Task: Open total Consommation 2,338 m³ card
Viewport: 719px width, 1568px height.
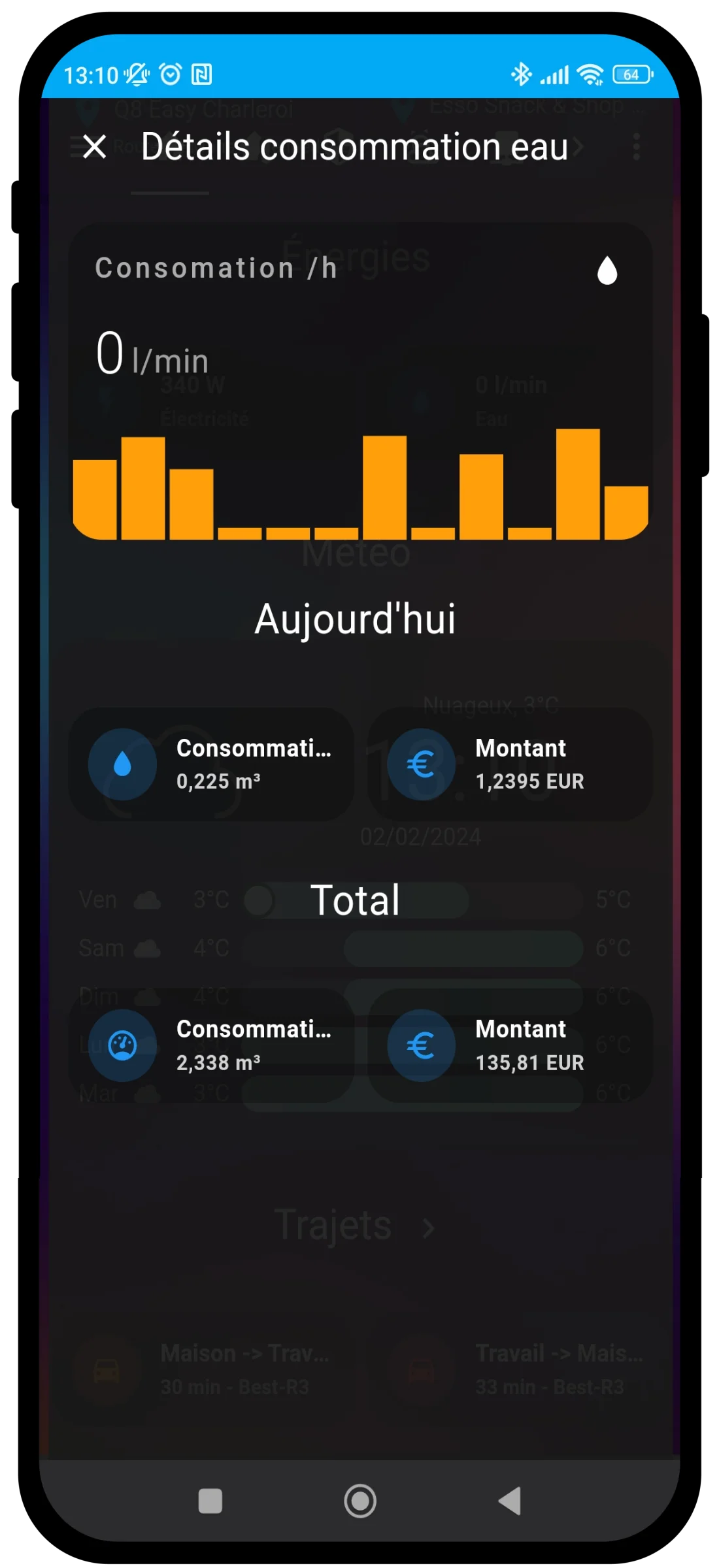Action: coord(212,1045)
